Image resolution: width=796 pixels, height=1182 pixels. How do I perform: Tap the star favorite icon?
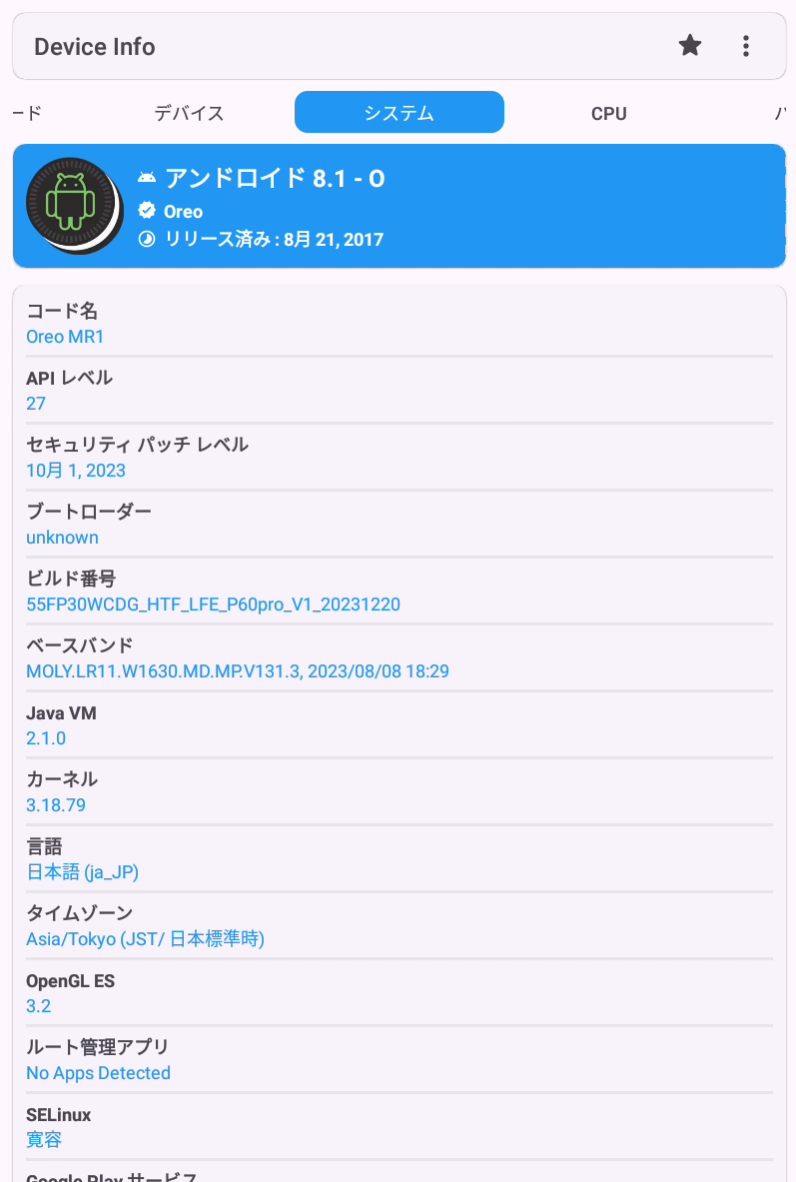pyautogui.click(x=690, y=46)
